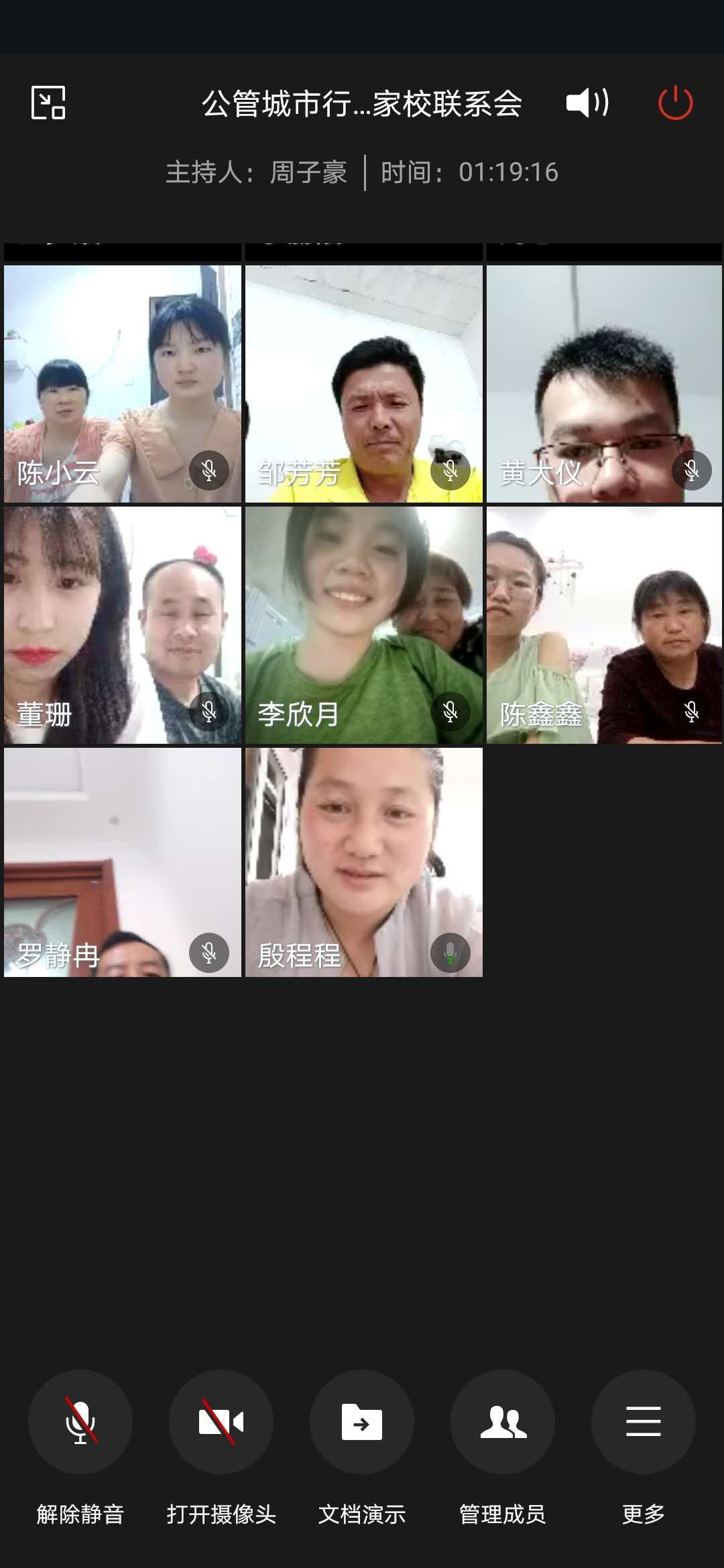Turn on camera via 打开摄像头

(221, 1421)
